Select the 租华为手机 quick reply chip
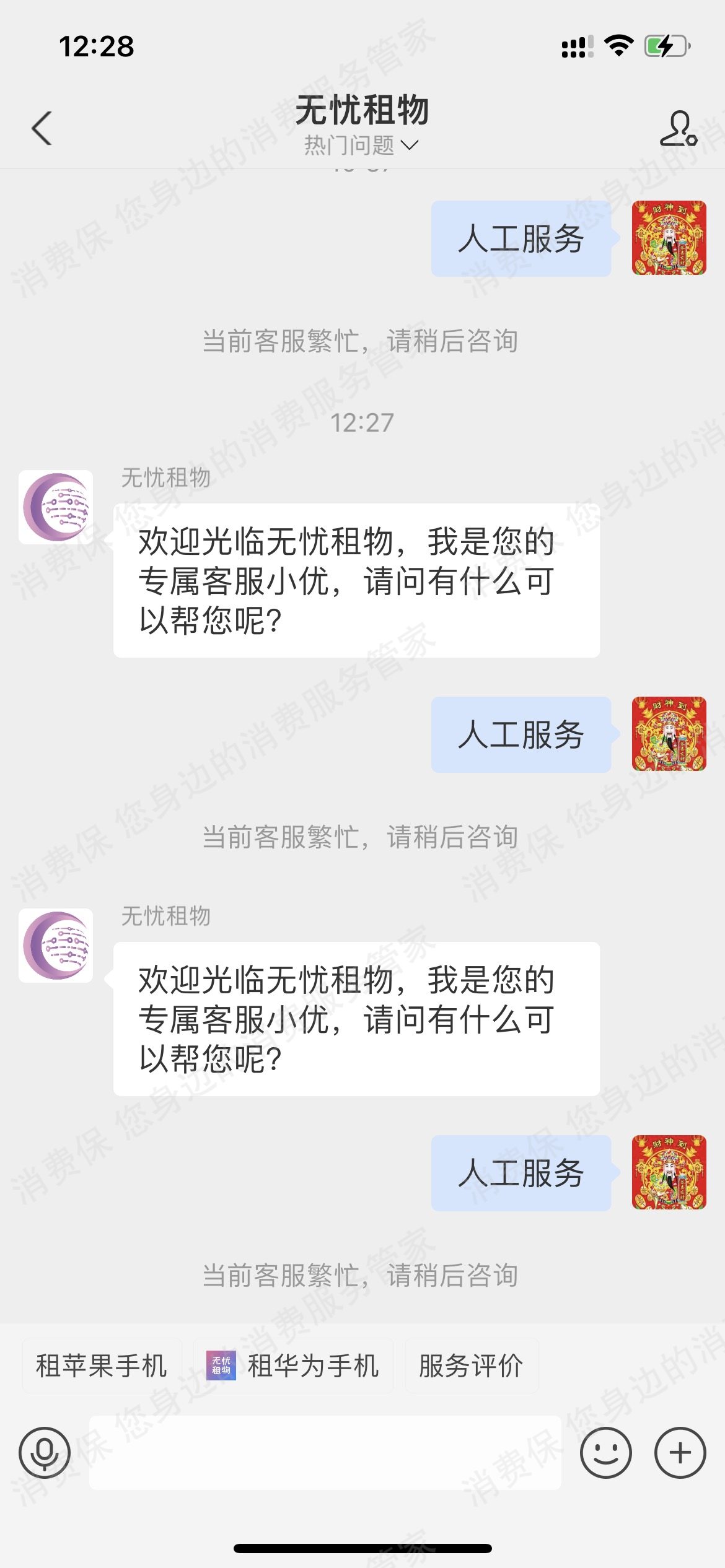The height and width of the screenshot is (1568, 725). (x=294, y=1365)
